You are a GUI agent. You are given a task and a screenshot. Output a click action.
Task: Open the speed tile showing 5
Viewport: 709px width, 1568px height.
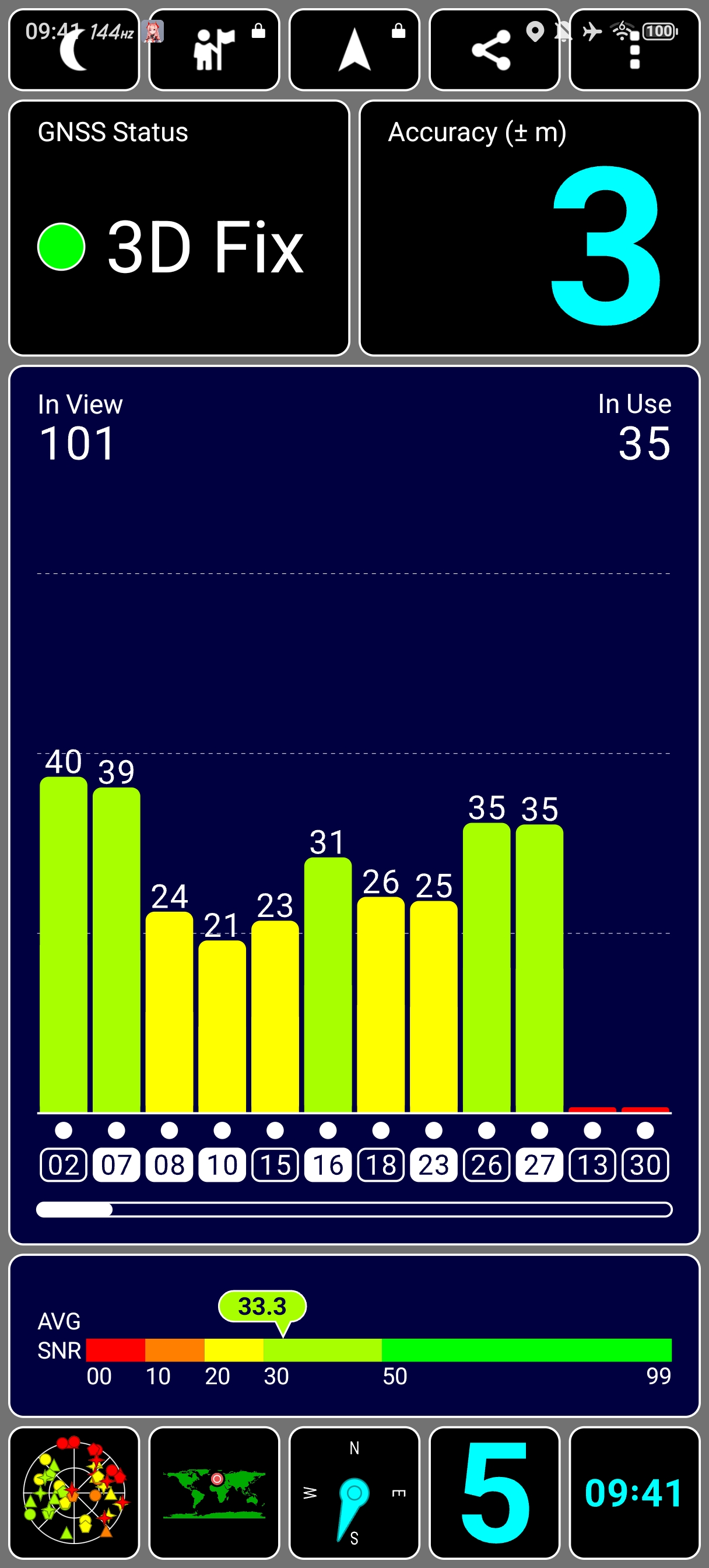click(494, 1492)
